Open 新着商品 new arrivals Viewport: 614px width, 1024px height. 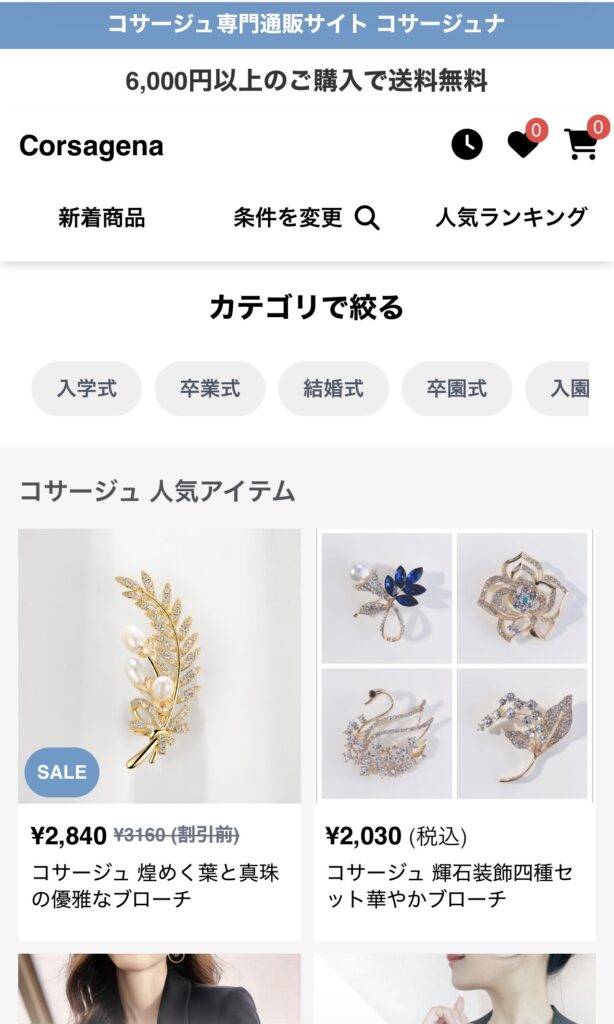coord(101,217)
